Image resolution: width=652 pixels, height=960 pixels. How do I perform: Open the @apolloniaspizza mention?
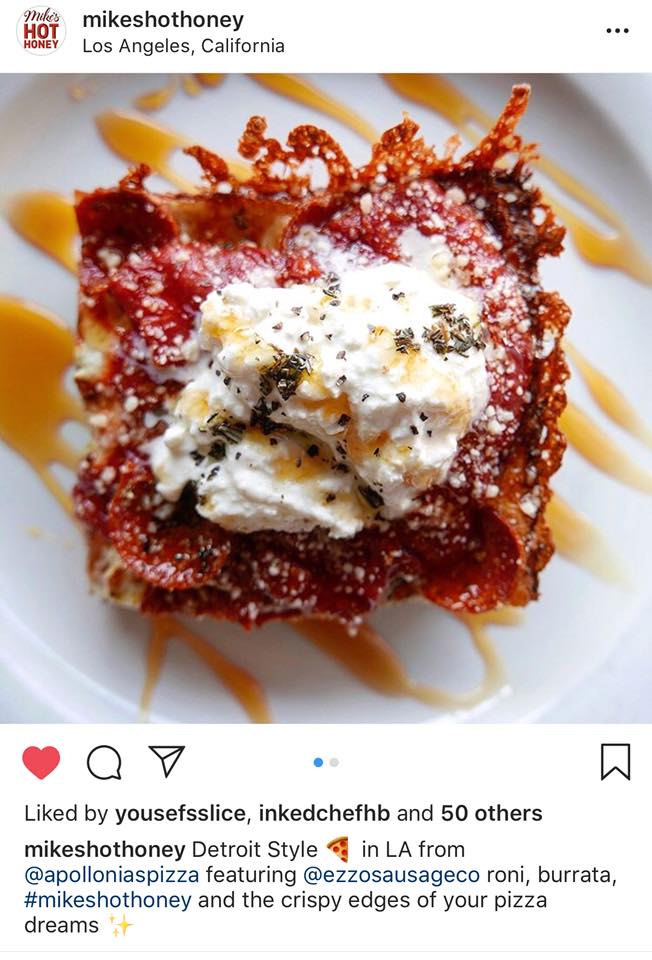[x=111, y=875]
